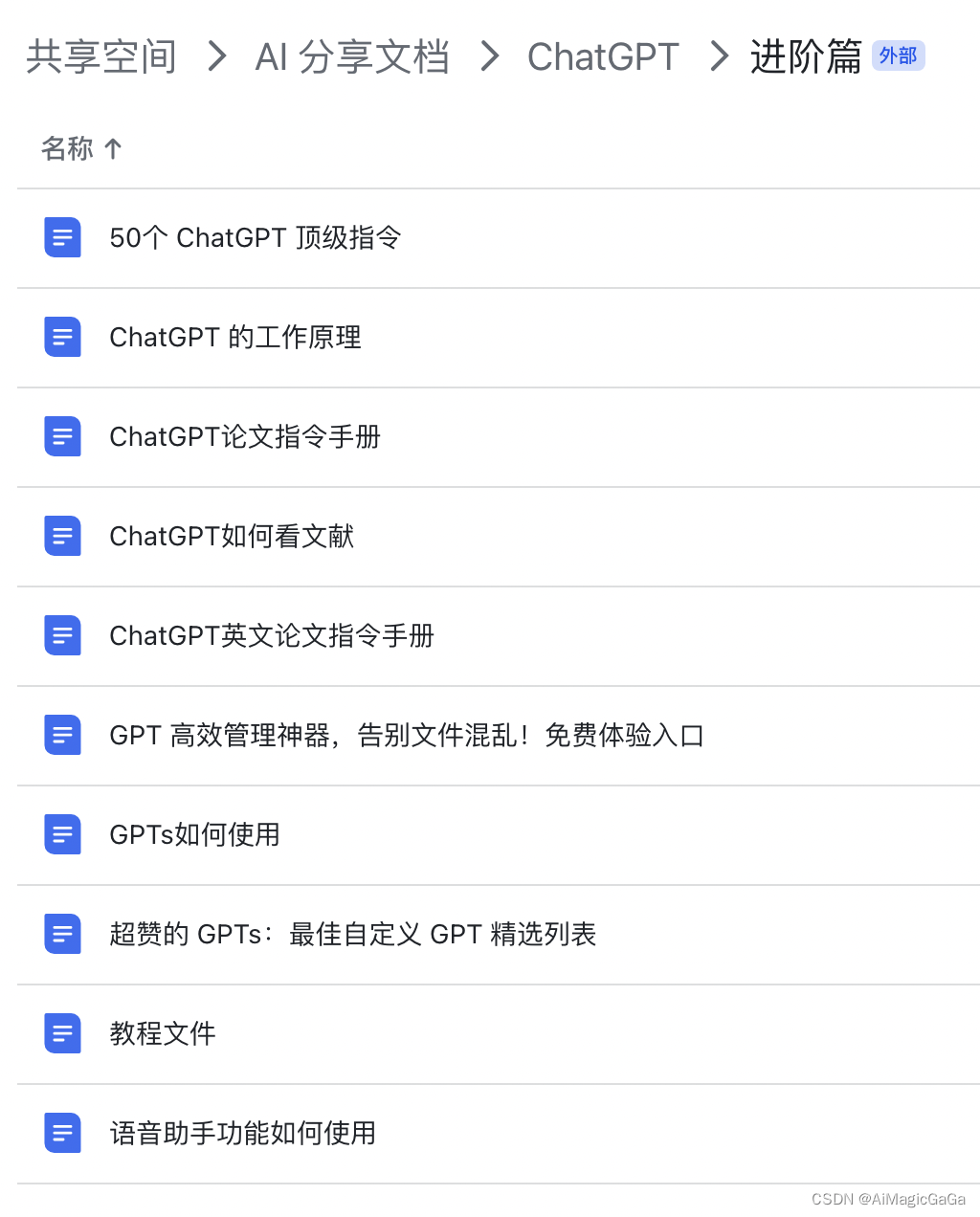Image resolution: width=980 pixels, height=1217 pixels.
Task: Open ChatGPT如何看文献 document
Action: [x=232, y=536]
